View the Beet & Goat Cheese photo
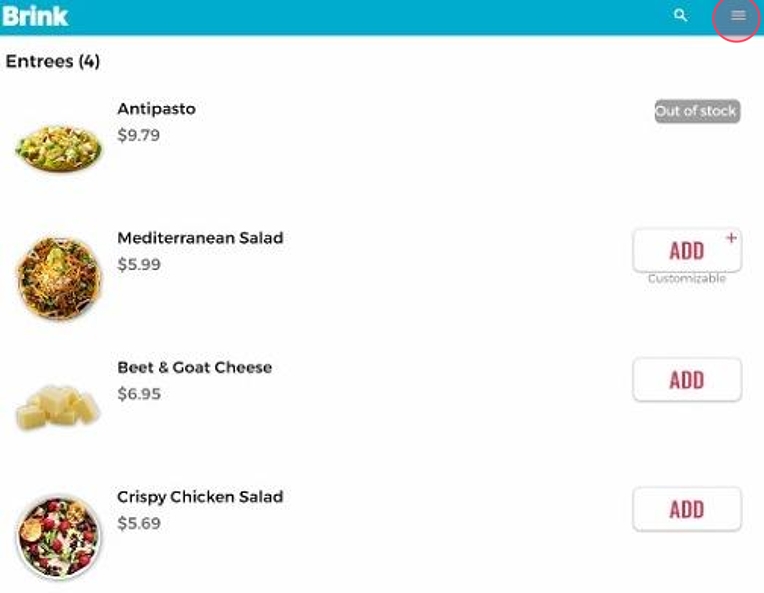The width and height of the screenshot is (764, 593). (x=59, y=405)
